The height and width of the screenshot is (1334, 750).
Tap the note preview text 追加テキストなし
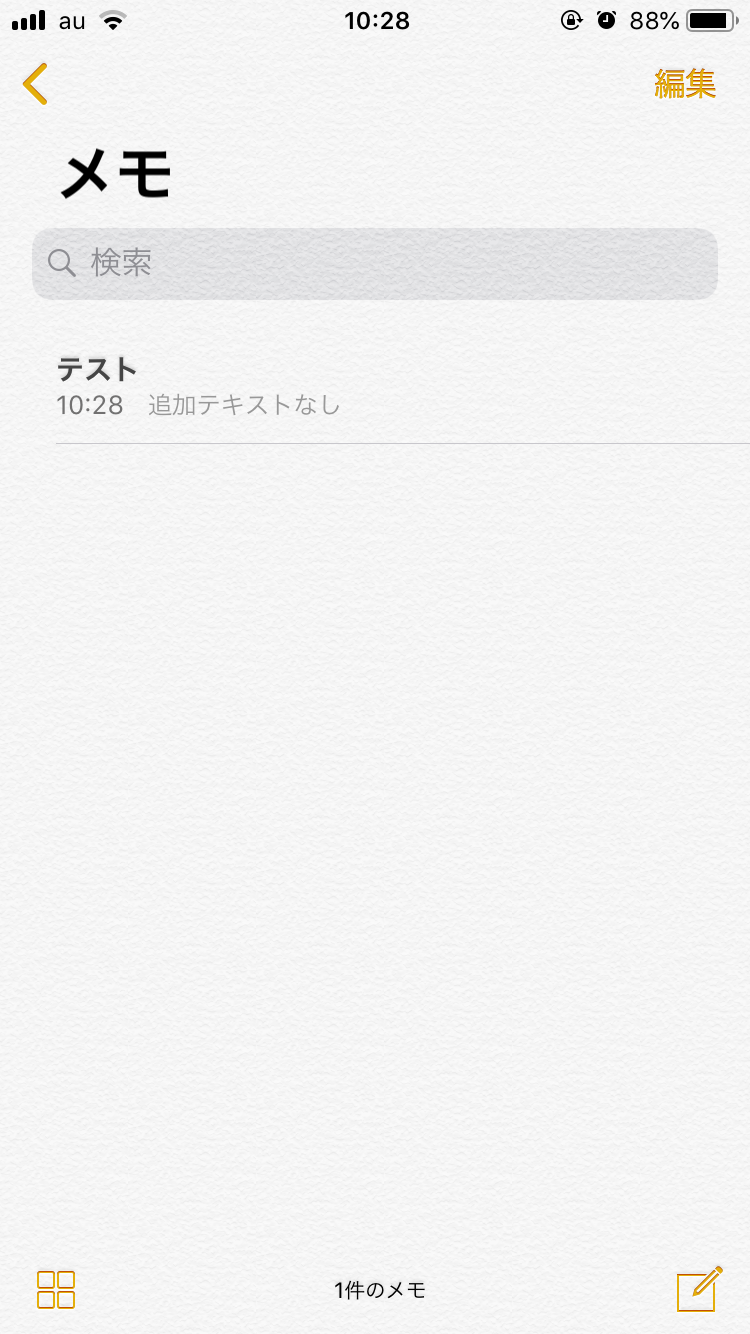(x=243, y=405)
